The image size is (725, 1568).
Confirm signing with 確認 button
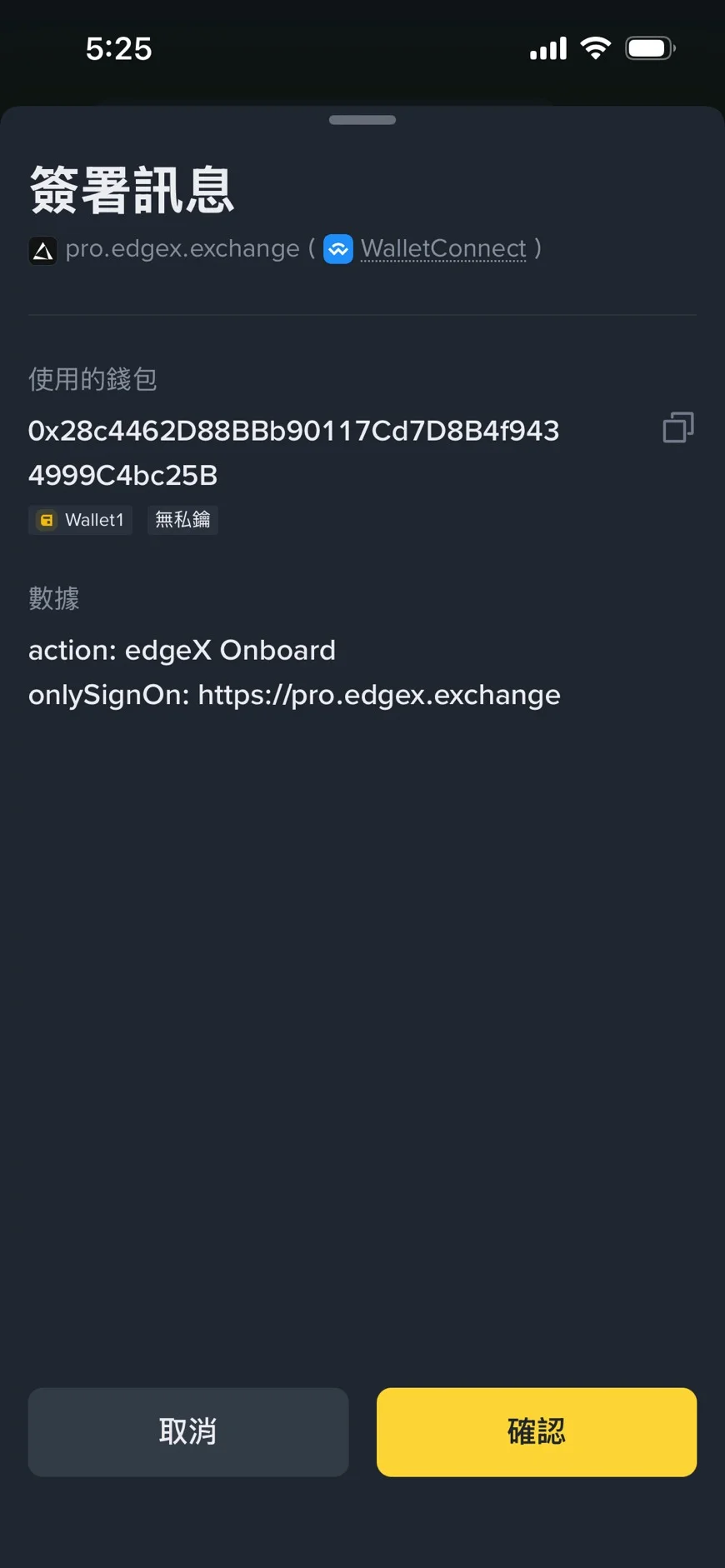(x=536, y=1431)
